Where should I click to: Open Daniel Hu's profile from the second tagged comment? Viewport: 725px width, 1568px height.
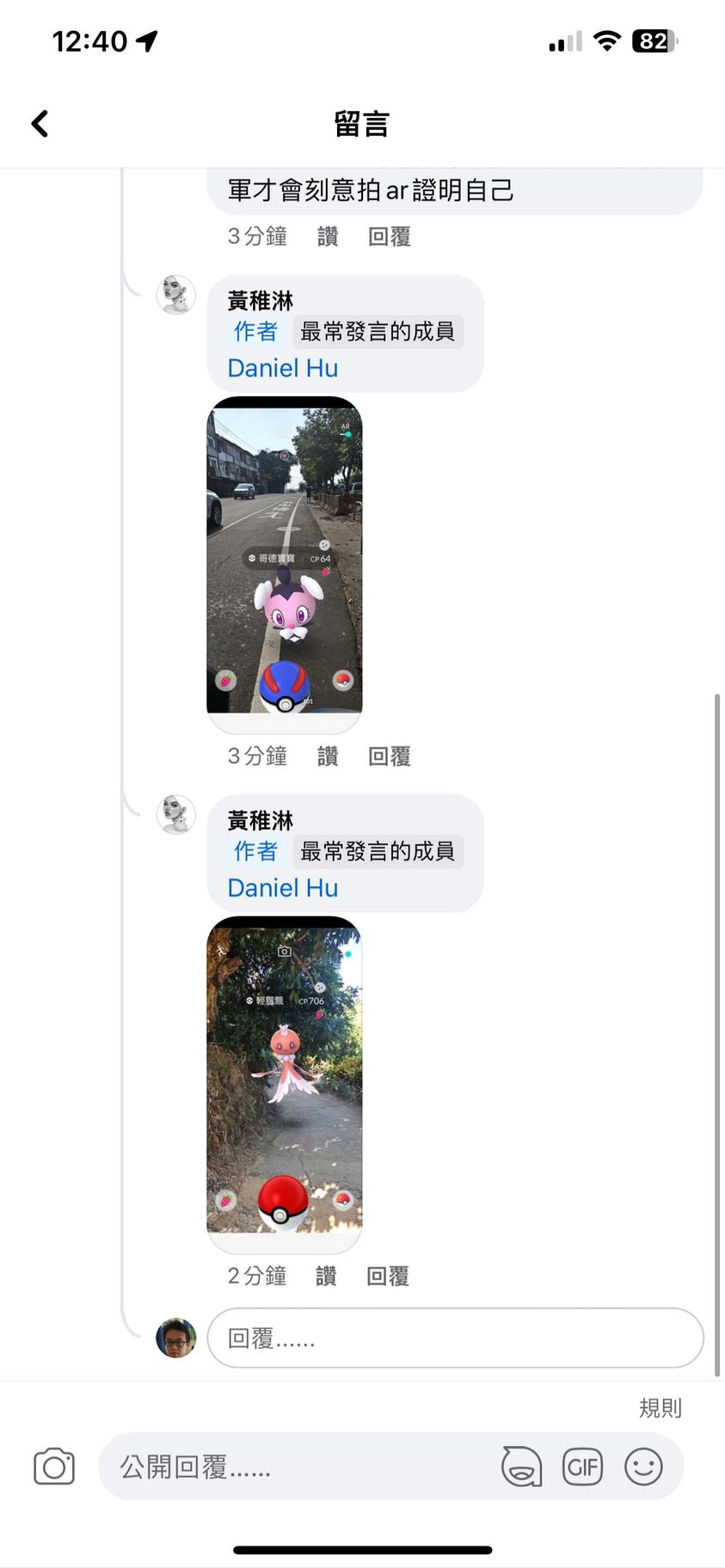[282, 888]
